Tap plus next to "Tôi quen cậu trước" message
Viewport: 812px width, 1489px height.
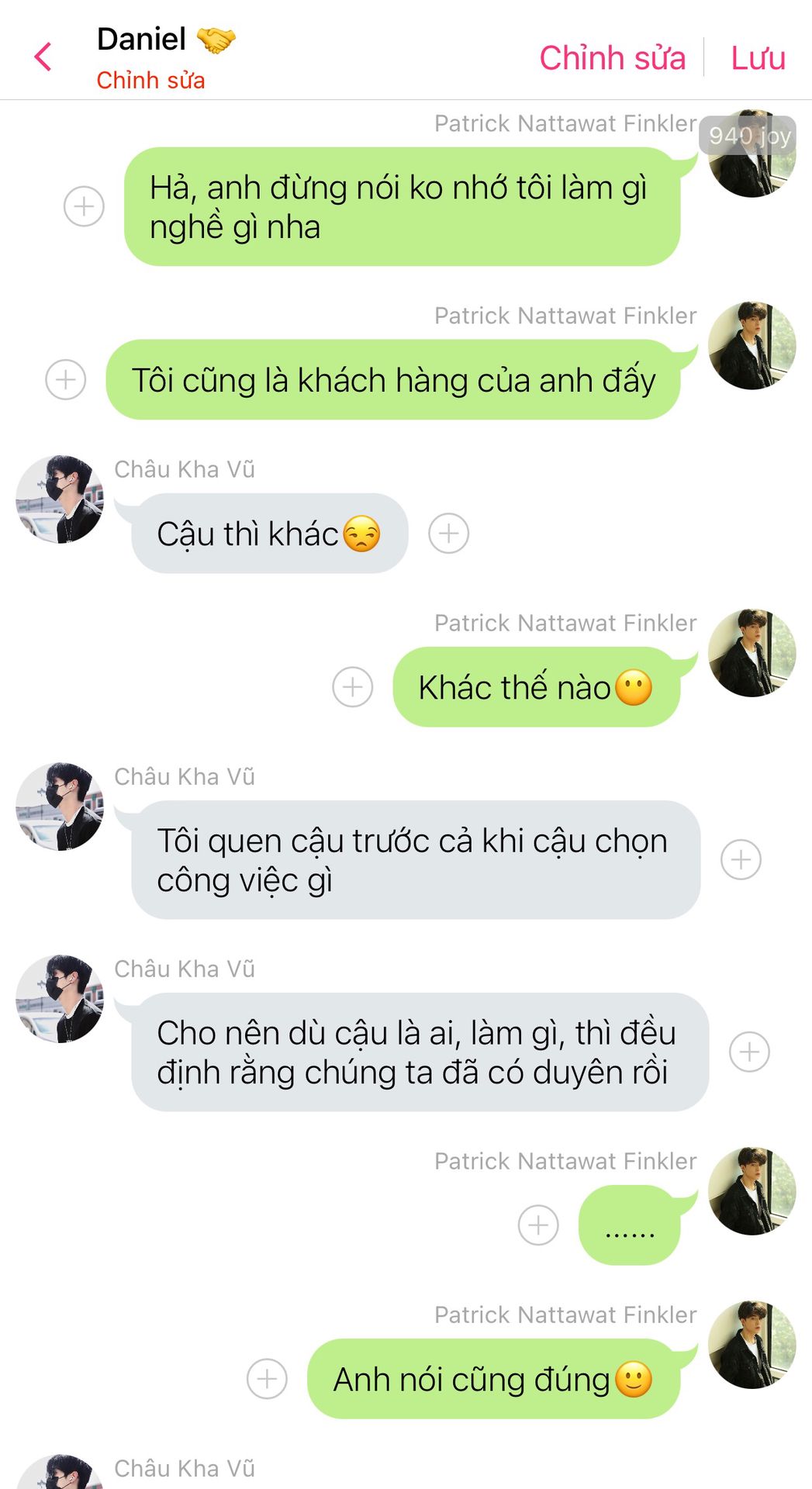tap(741, 860)
